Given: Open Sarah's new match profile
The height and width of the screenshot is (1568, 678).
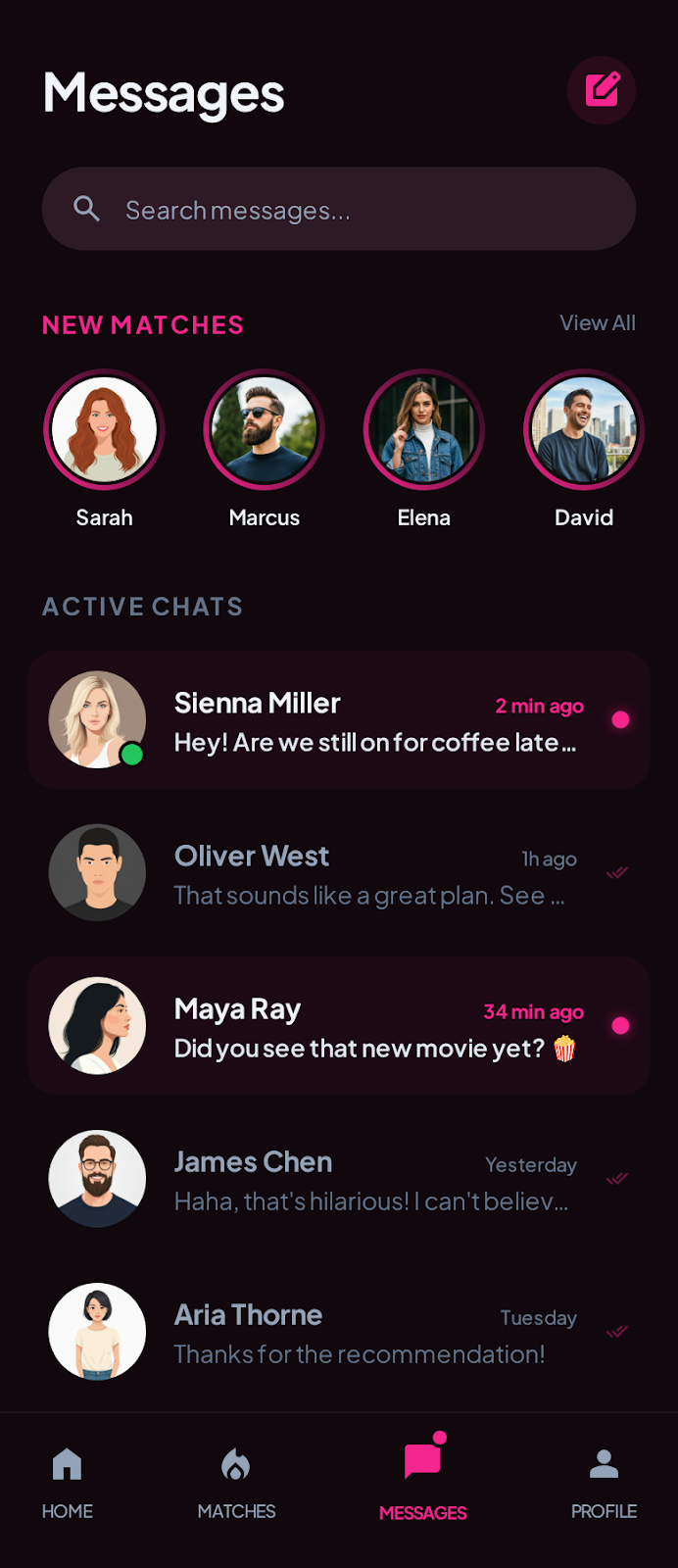Looking at the screenshot, I should click(104, 430).
